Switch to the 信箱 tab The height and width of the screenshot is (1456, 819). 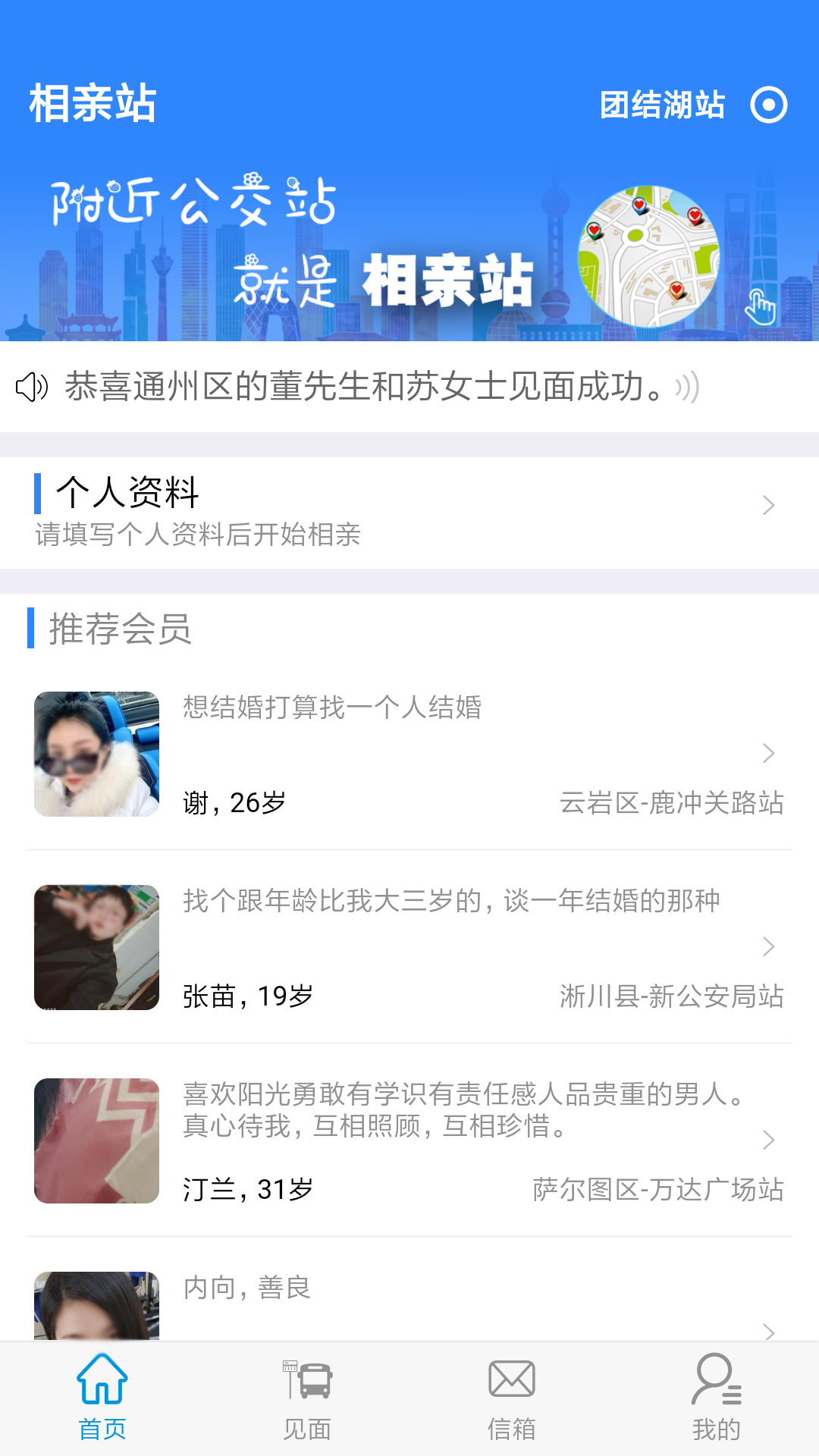pos(512,1403)
